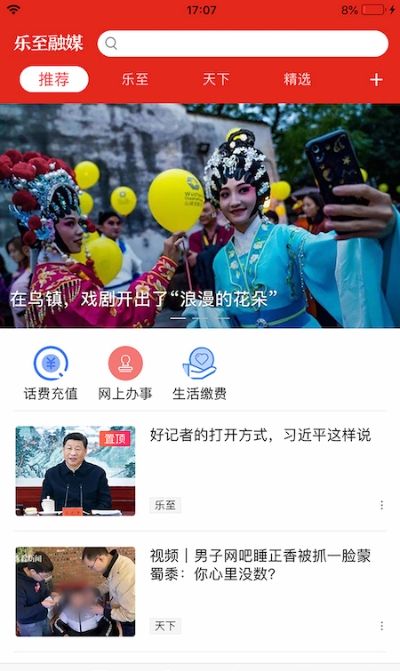Switch to the 乐至 tab
The image size is (400, 671).
point(135,79)
